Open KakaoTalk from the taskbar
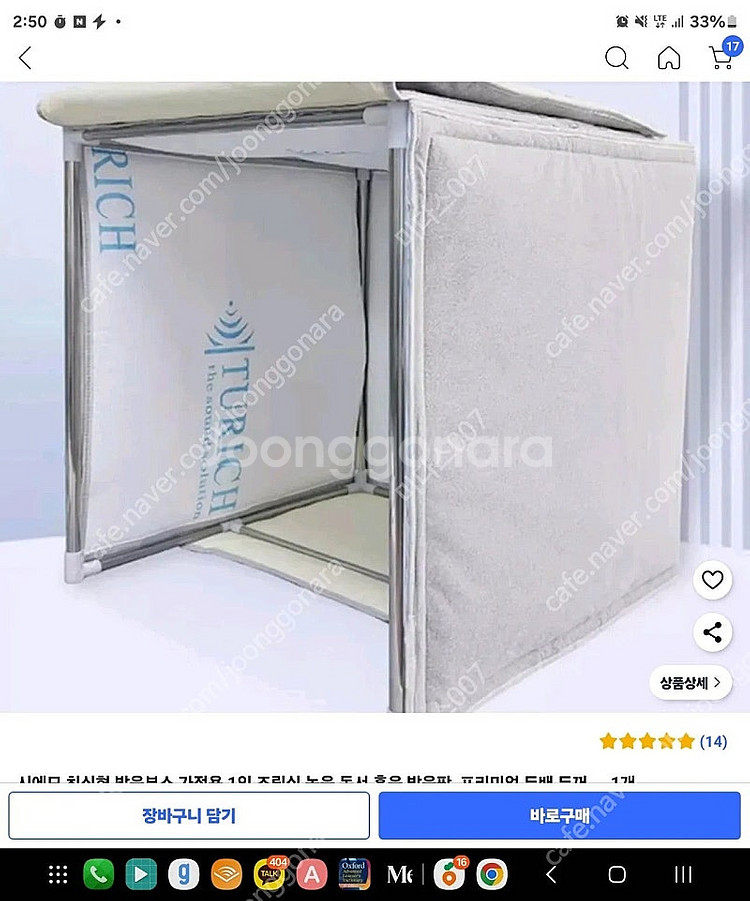The image size is (750, 901). [x=270, y=875]
